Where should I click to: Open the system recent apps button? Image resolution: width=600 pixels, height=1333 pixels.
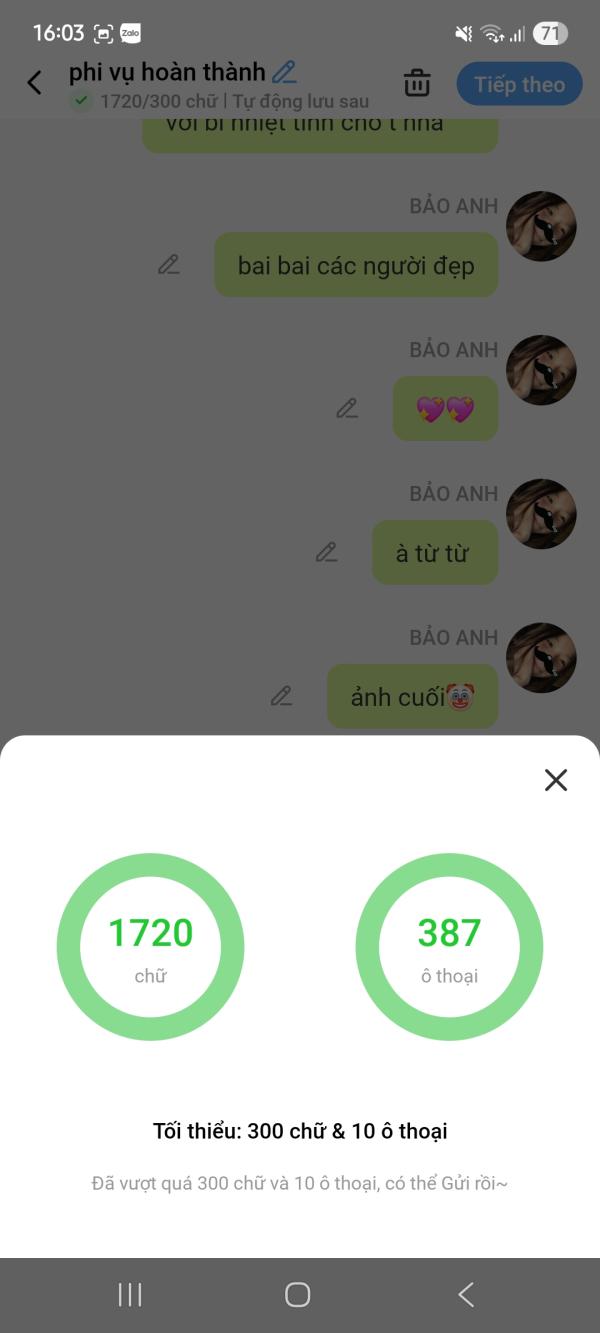130,1295
